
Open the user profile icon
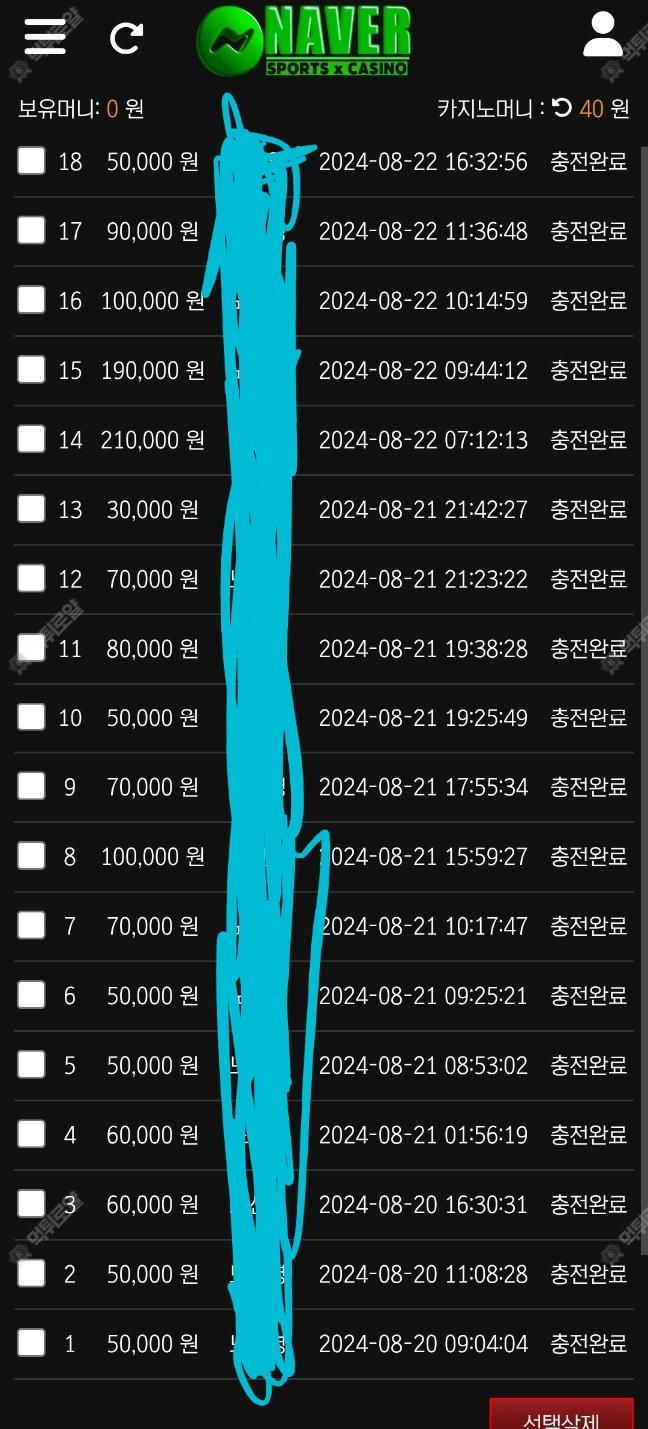[603, 35]
